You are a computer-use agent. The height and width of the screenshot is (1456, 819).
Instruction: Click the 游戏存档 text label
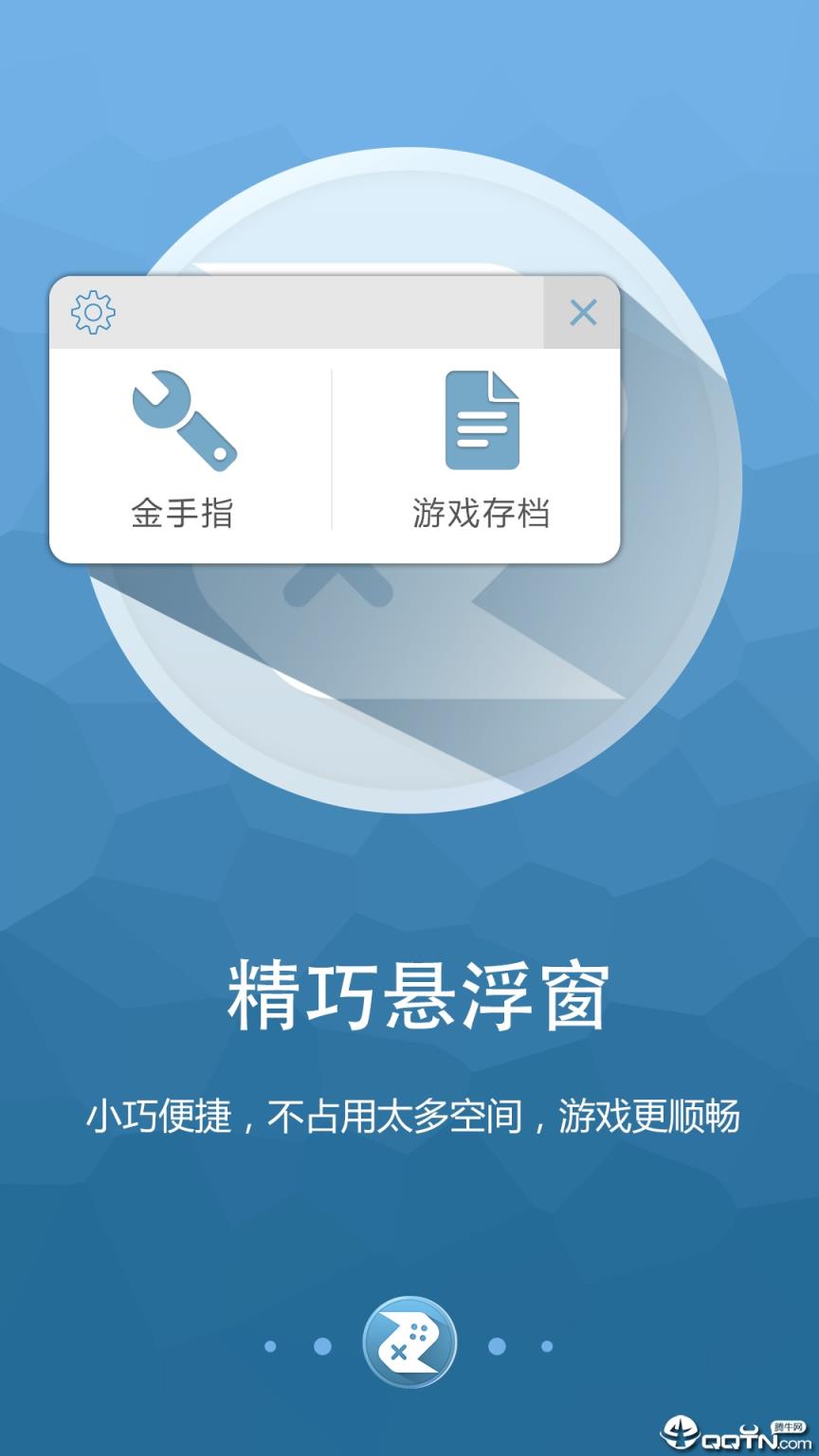pyautogui.click(x=482, y=510)
